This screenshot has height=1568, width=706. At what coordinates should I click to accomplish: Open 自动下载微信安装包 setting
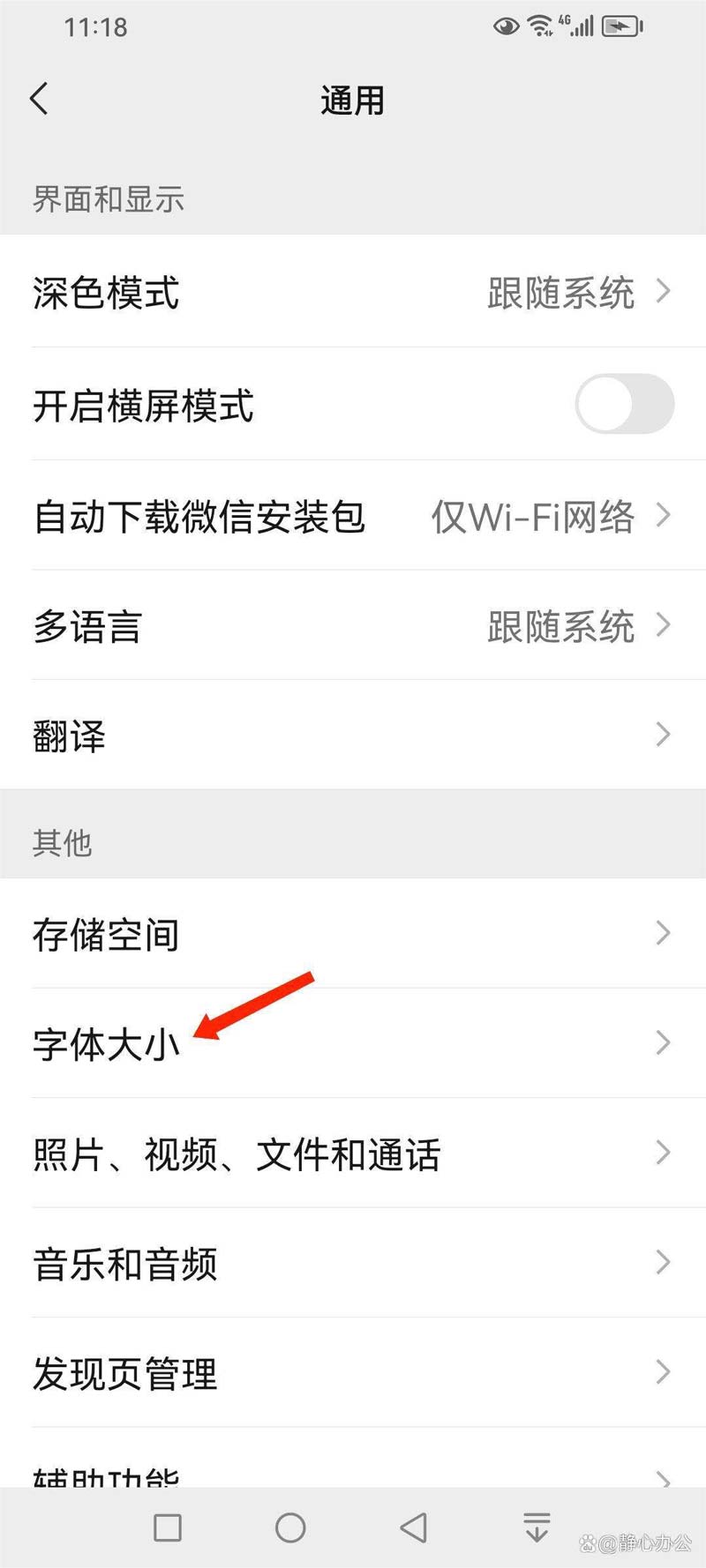353,516
